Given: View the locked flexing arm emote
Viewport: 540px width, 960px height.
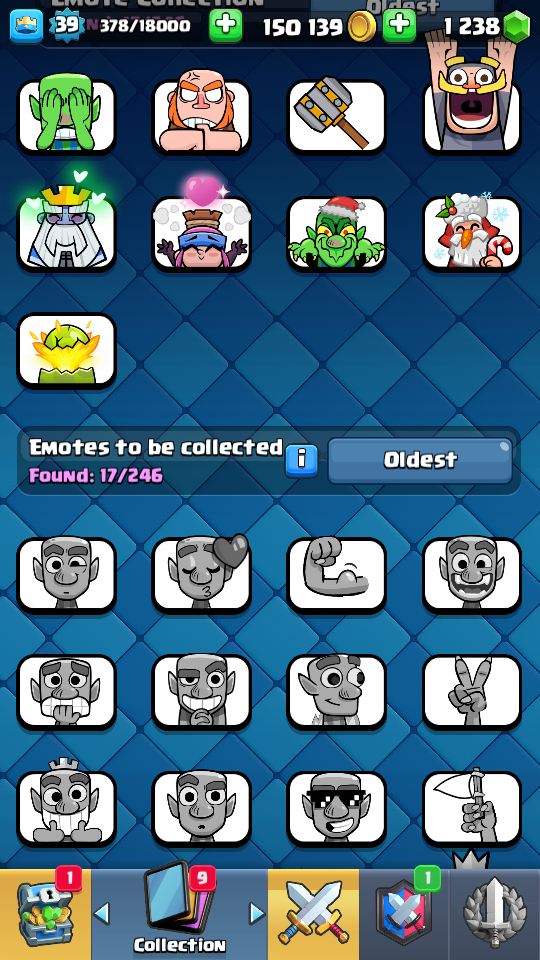Looking at the screenshot, I should tap(337, 575).
